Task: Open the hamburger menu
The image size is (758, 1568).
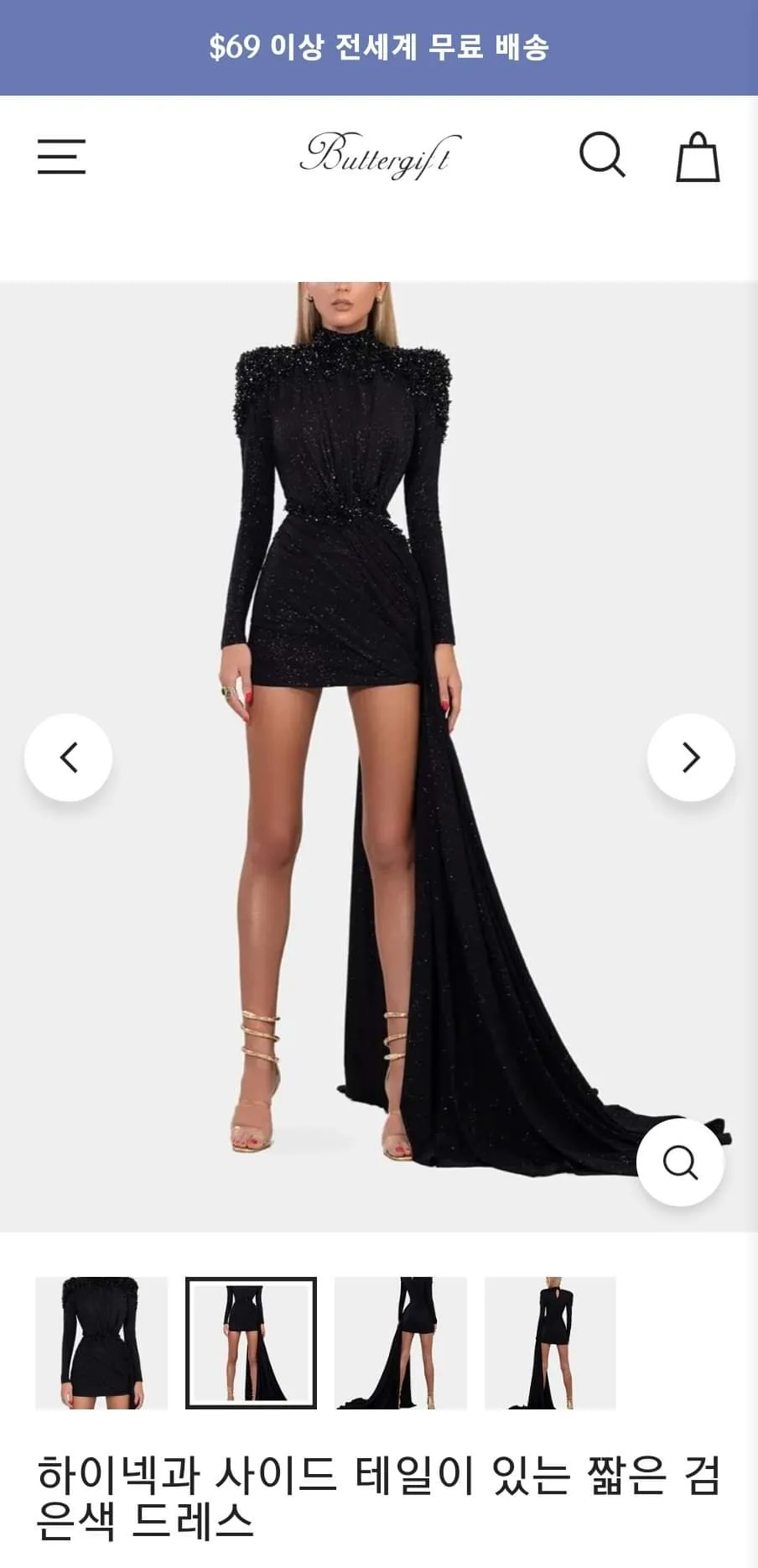Action: click(61, 157)
